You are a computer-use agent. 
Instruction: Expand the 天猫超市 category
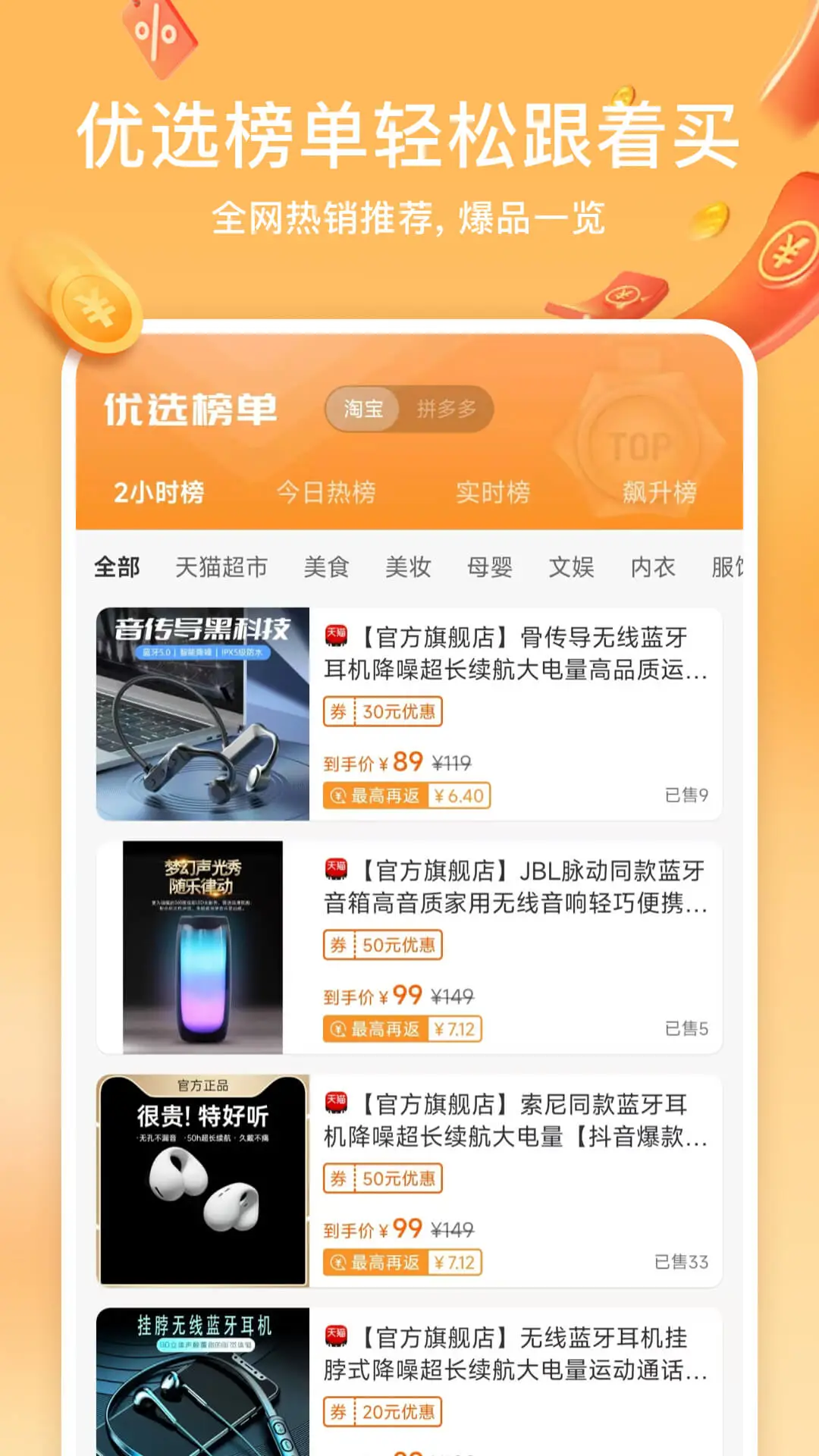click(x=221, y=566)
